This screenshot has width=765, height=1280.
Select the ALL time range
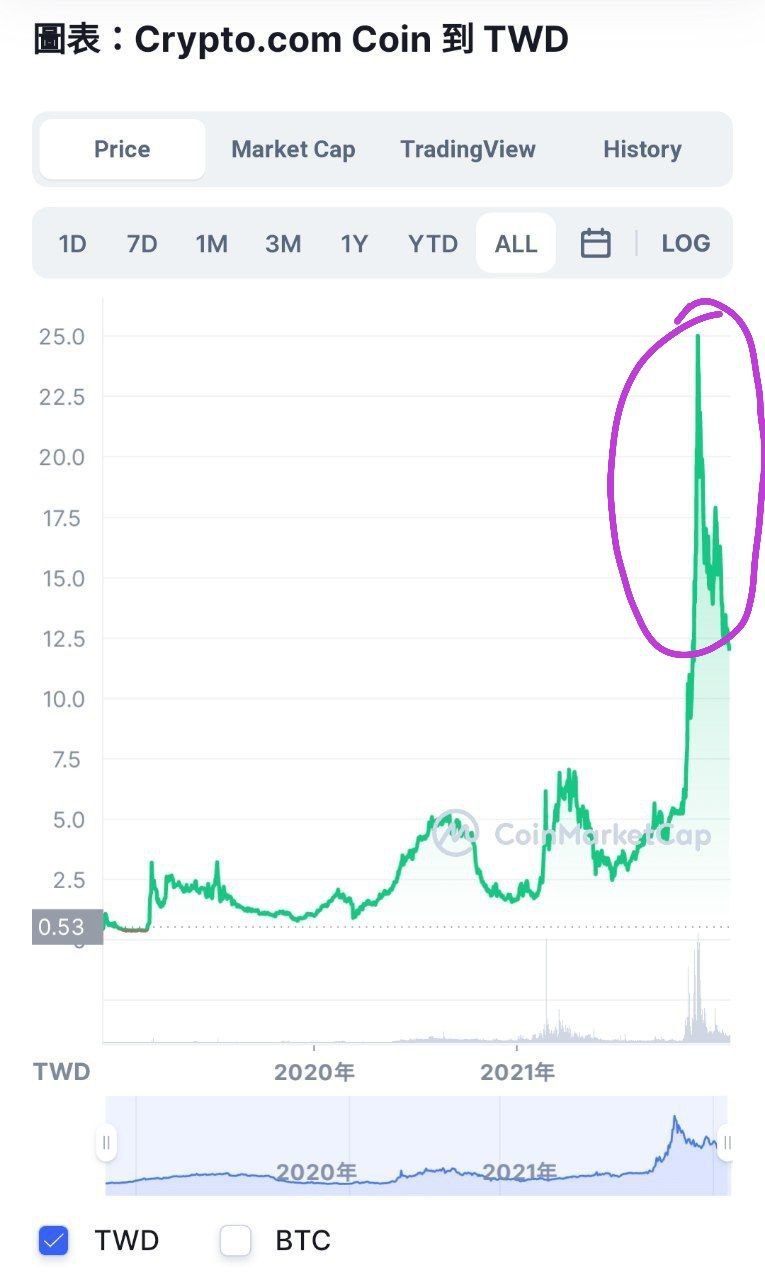[x=516, y=244]
